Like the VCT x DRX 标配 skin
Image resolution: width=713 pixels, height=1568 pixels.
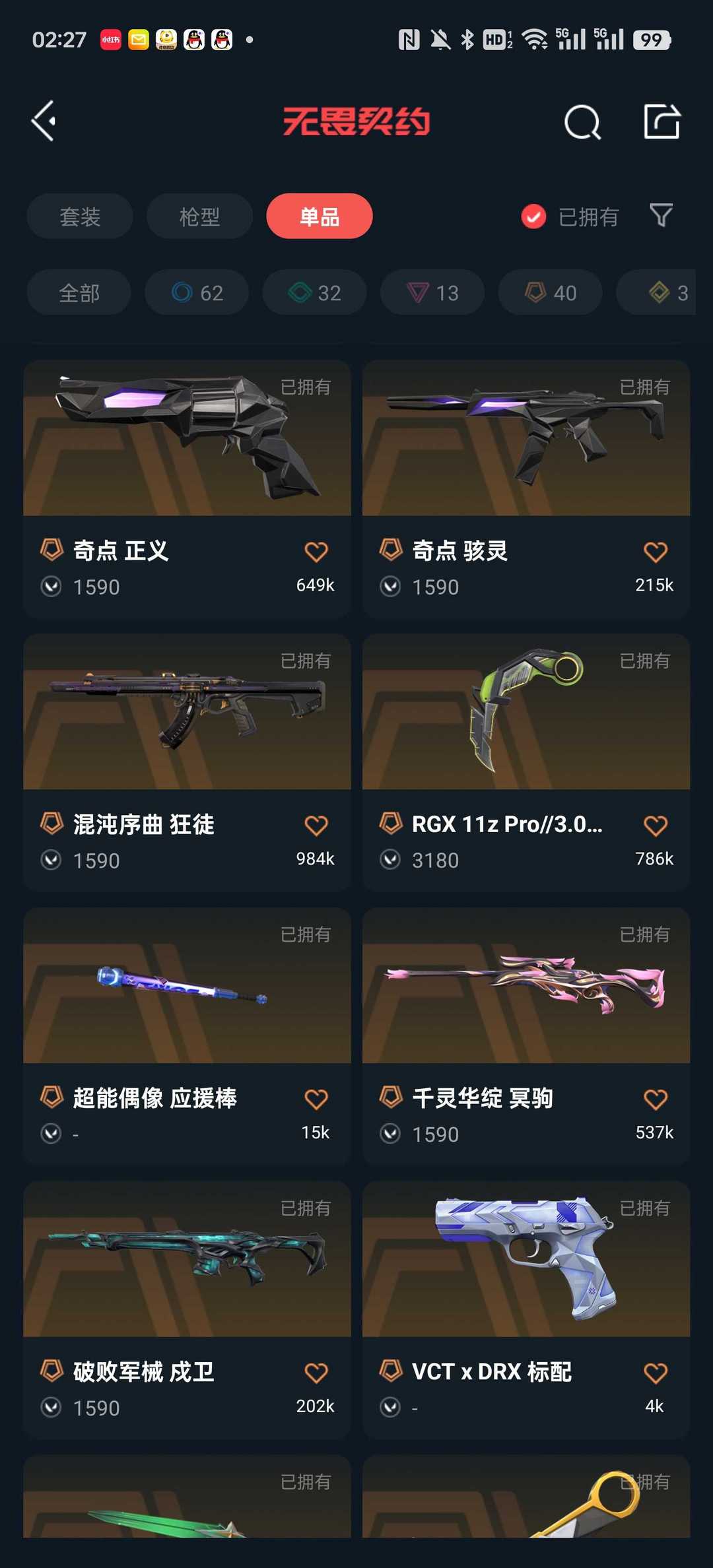[x=655, y=1373]
